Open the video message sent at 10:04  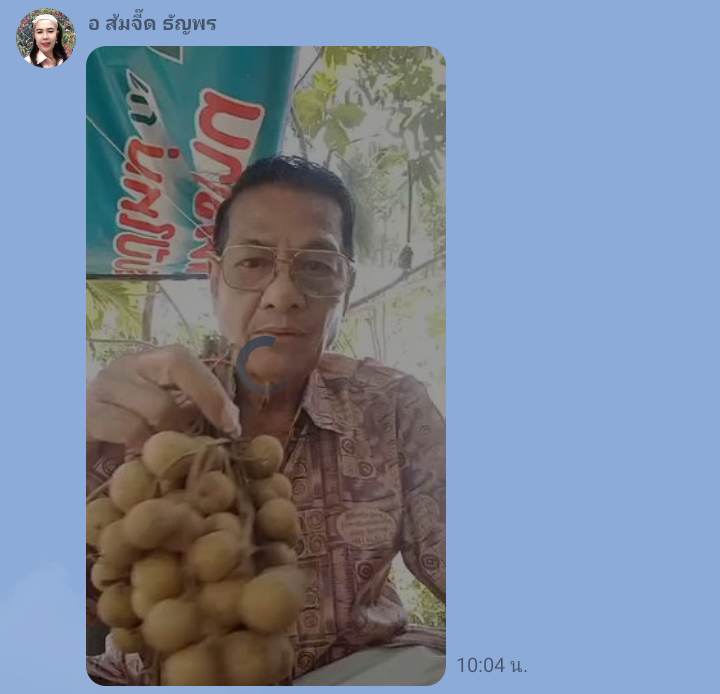pos(265,366)
